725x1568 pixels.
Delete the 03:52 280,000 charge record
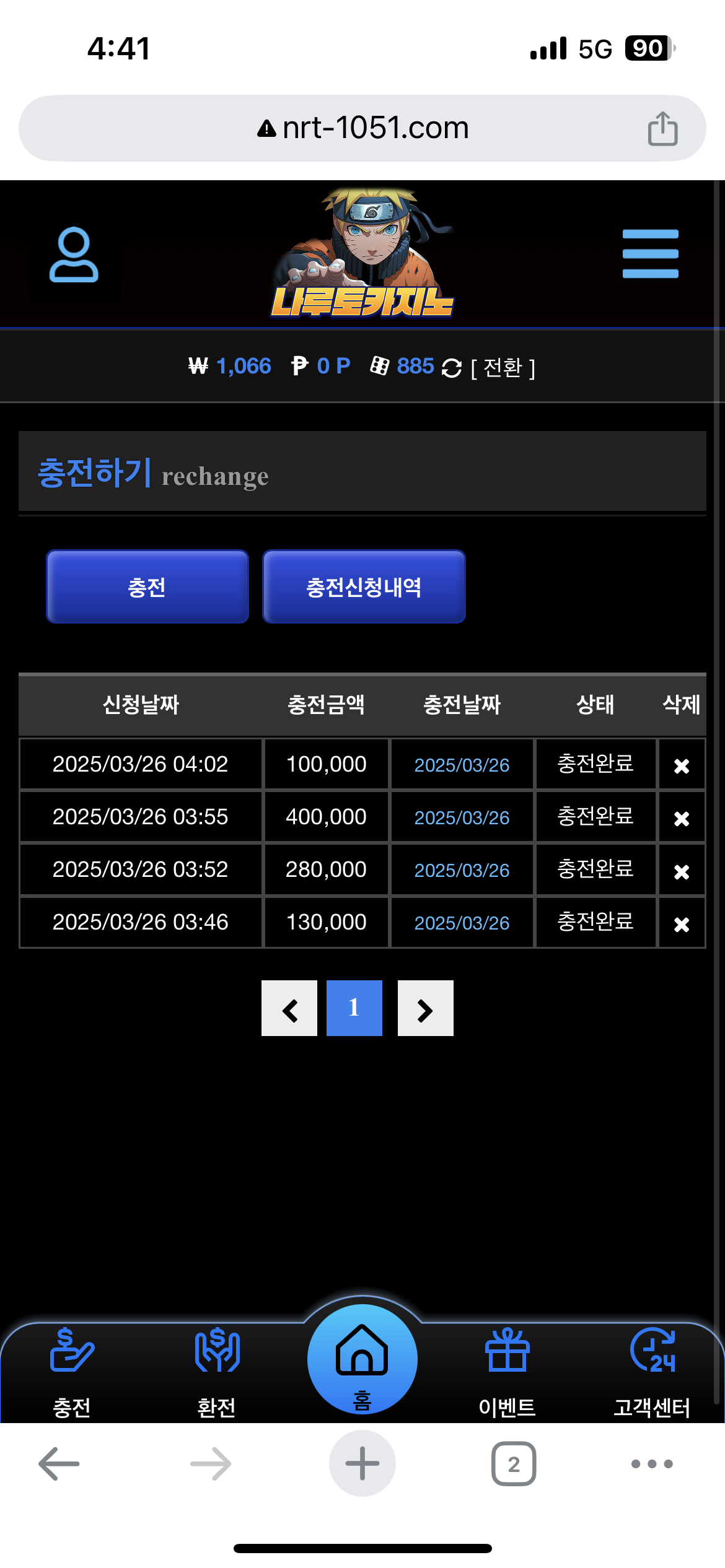[x=681, y=871]
